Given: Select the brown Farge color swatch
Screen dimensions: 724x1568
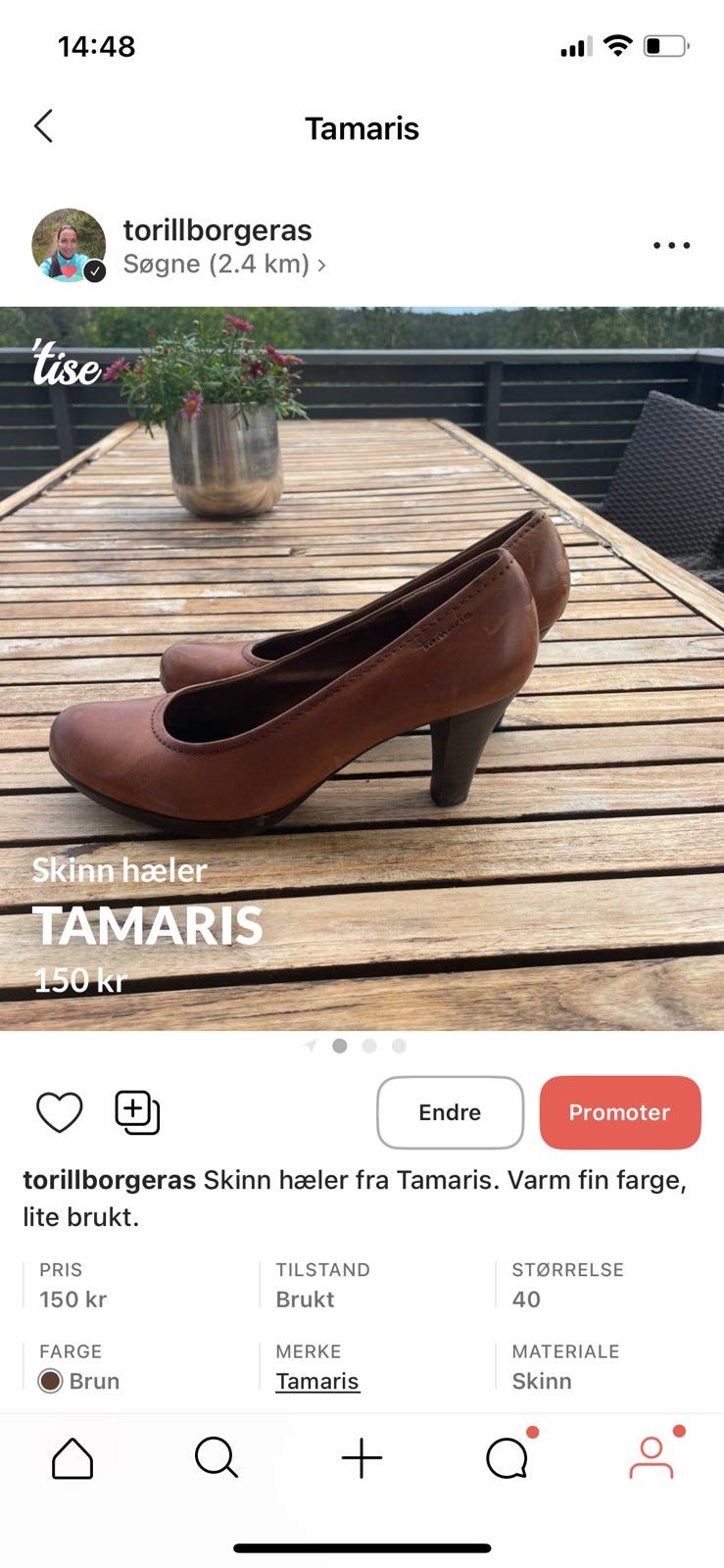Looking at the screenshot, I should (x=51, y=1381).
